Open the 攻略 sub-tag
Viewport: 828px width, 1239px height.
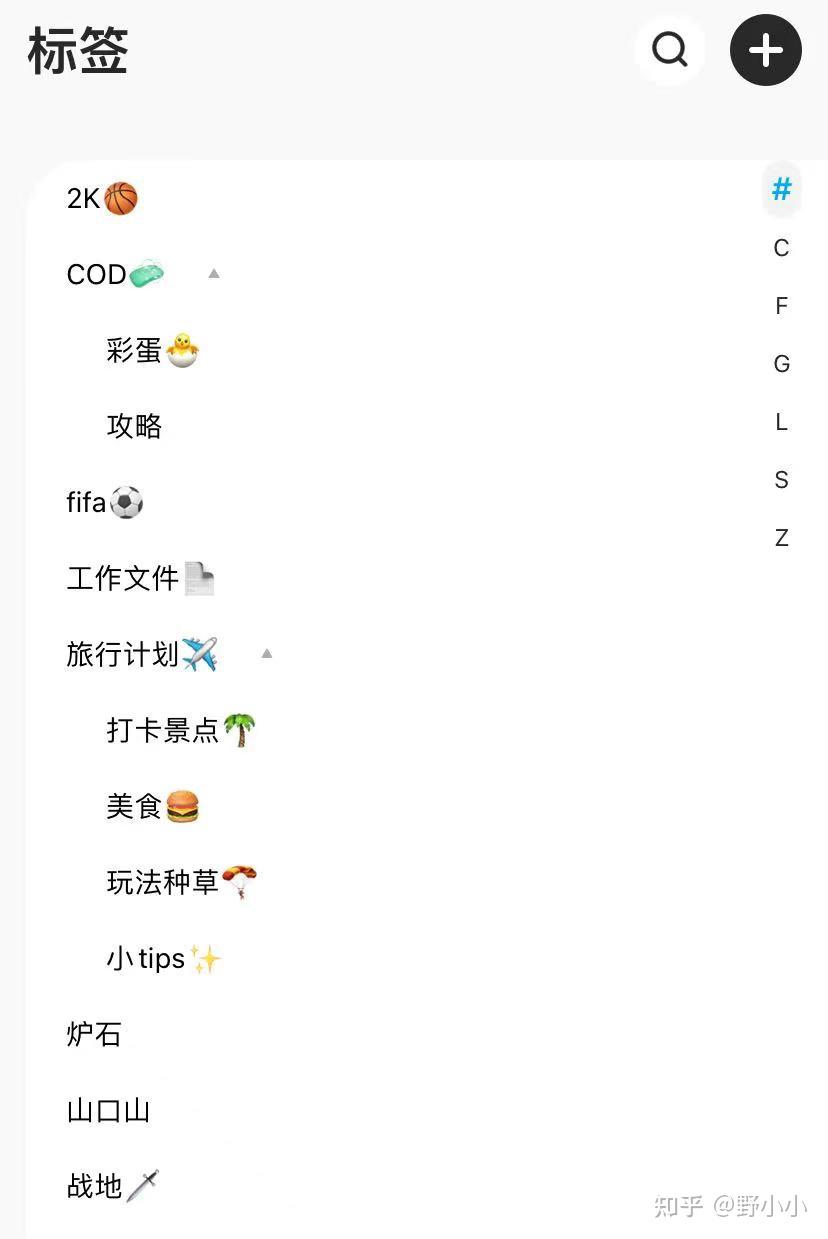(134, 426)
